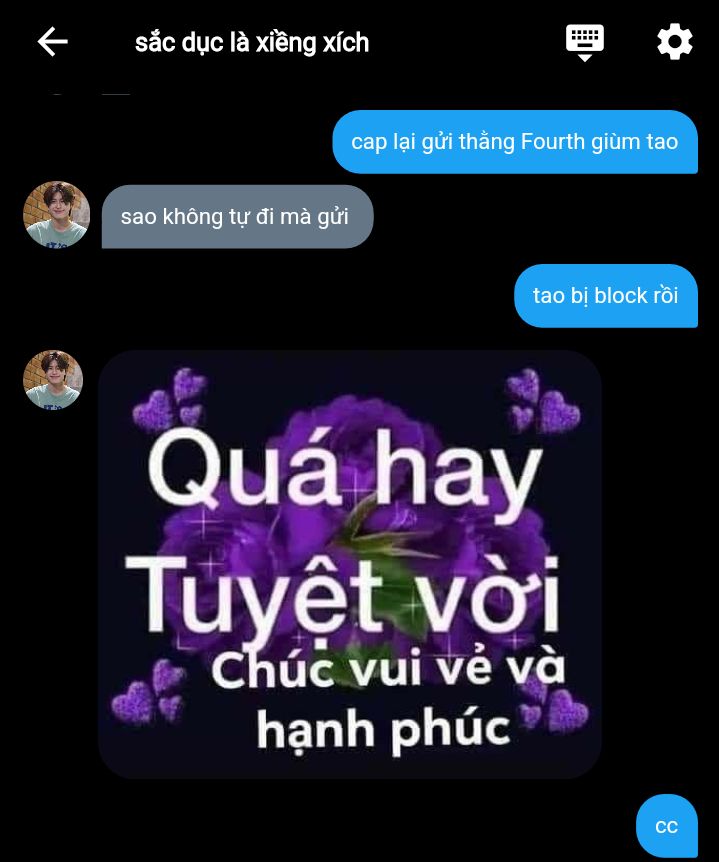The height and width of the screenshot is (862, 719).
Task: Open chat settings gear
Action: [x=674, y=42]
